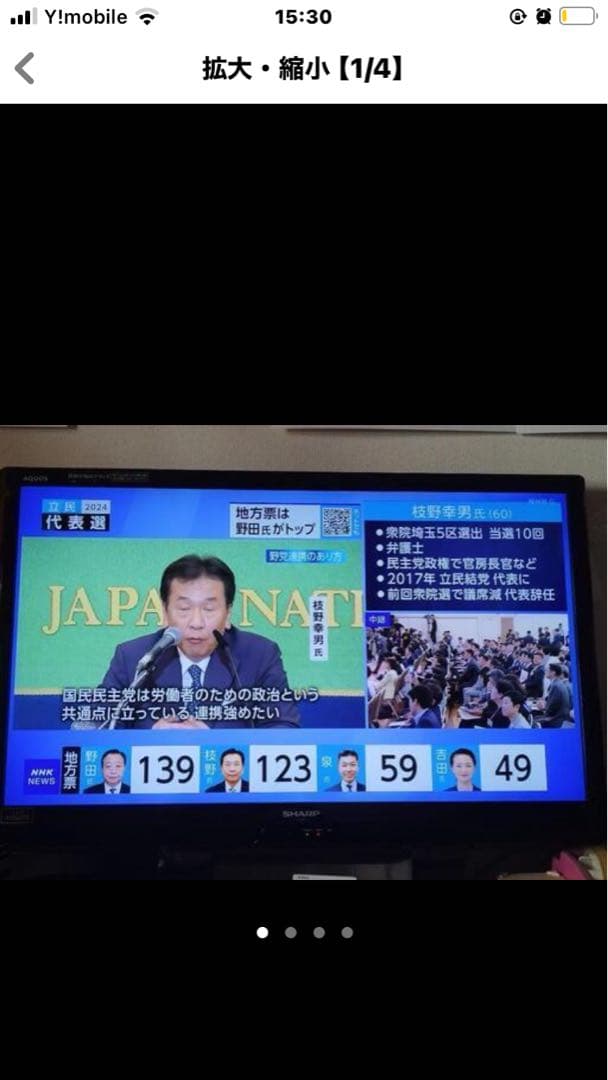Jump to the fourth image page dot

pos(347,932)
